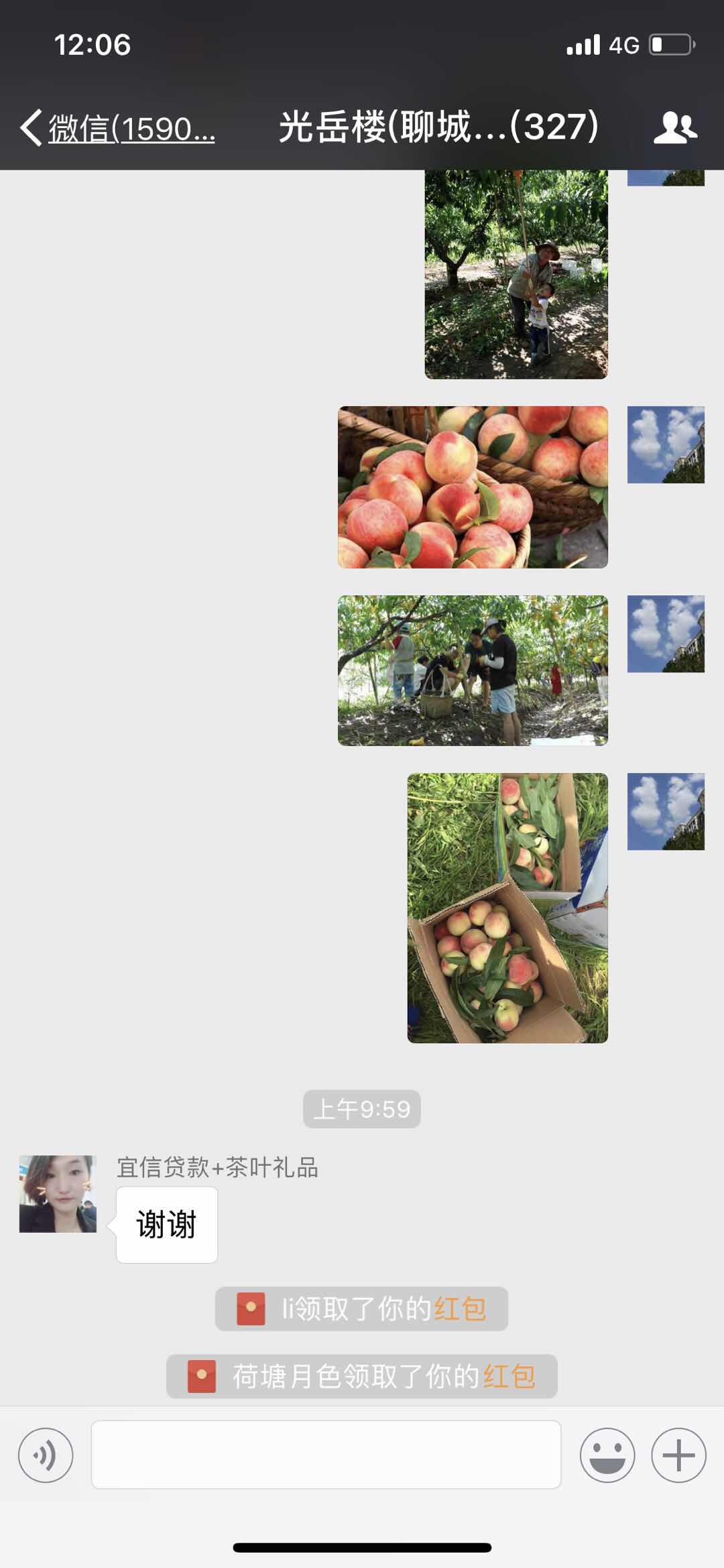Switch to voice message input
The width and height of the screenshot is (724, 1568).
(x=46, y=1455)
